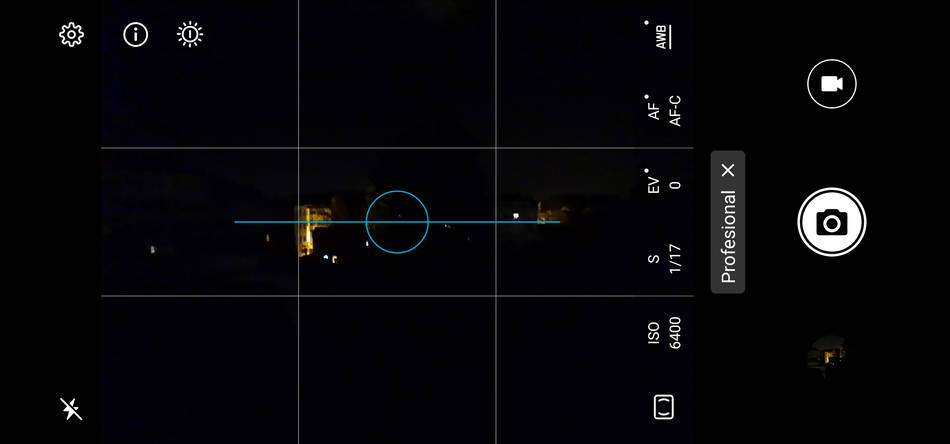Open the metering mode selector
Viewport: 950px width, 444px height.
pos(664,406)
